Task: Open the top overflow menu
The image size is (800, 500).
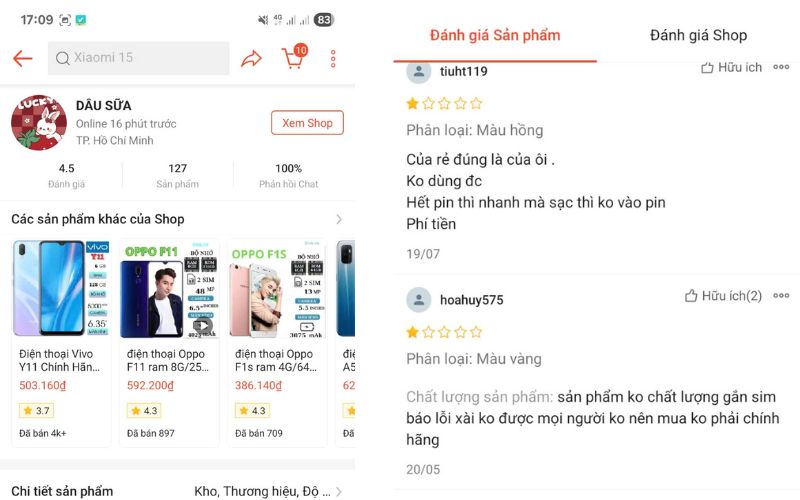Action: pyautogui.click(x=333, y=59)
